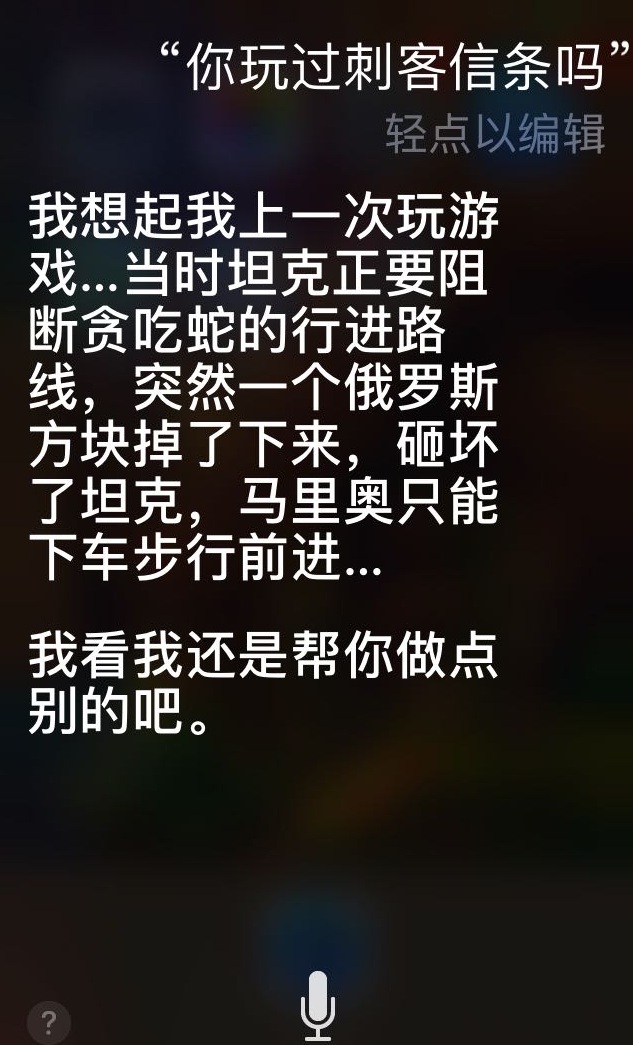This screenshot has height=1045, width=633.
Task: Tap the microphone to speak to Siri
Action: [318, 1005]
